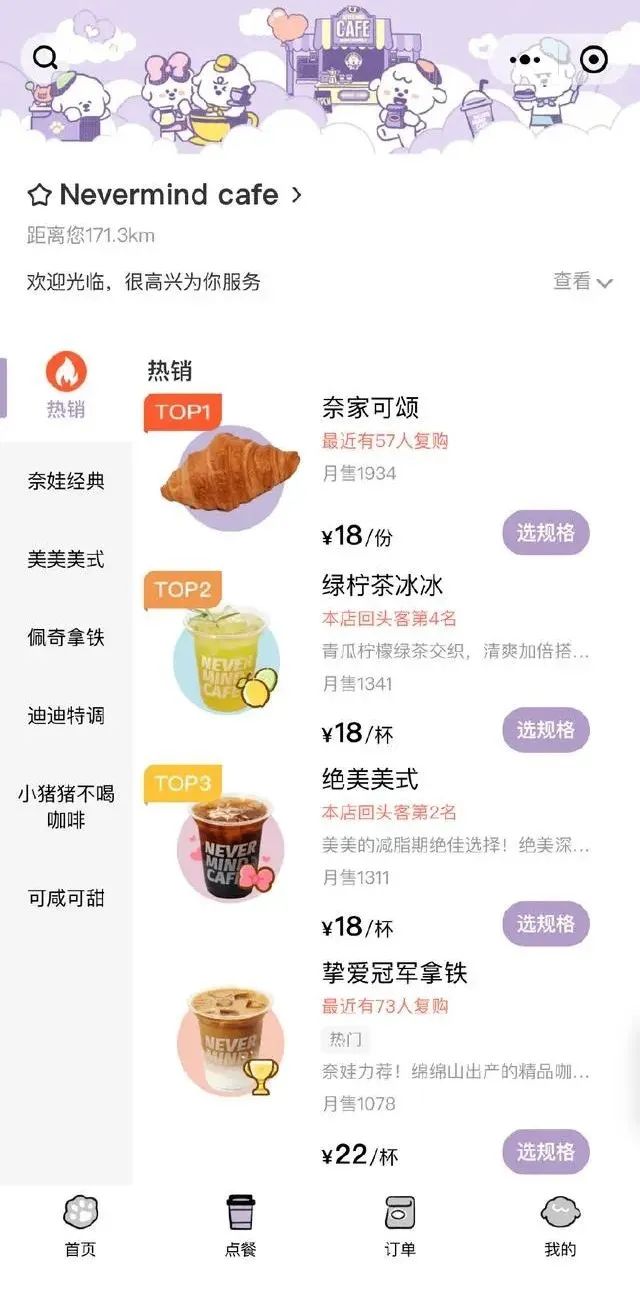This screenshot has width=640, height=1291.
Task: Close the mini program via the circle icon
Action: [x=593, y=60]
